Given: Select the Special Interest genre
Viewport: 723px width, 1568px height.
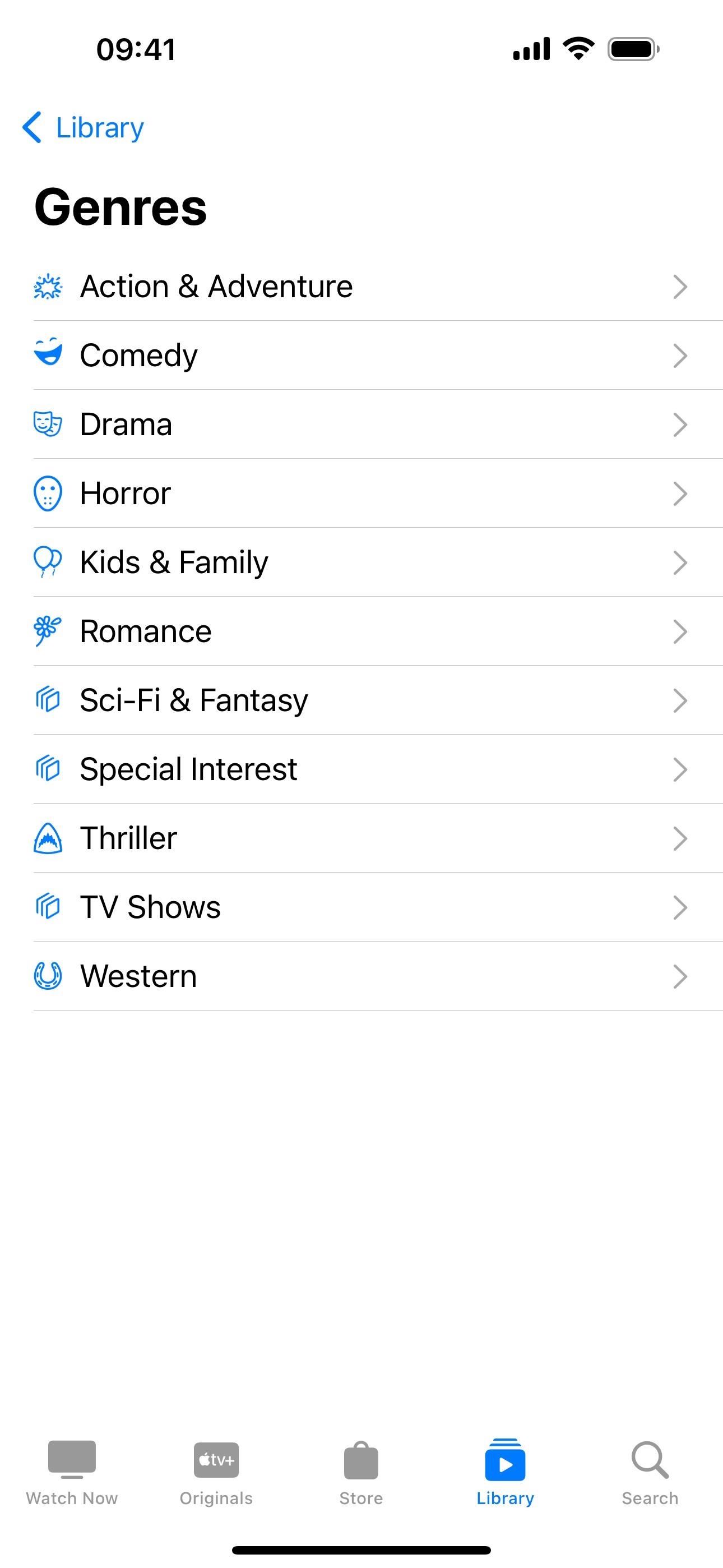Looking at the screenshot, I should click(361, 769).
